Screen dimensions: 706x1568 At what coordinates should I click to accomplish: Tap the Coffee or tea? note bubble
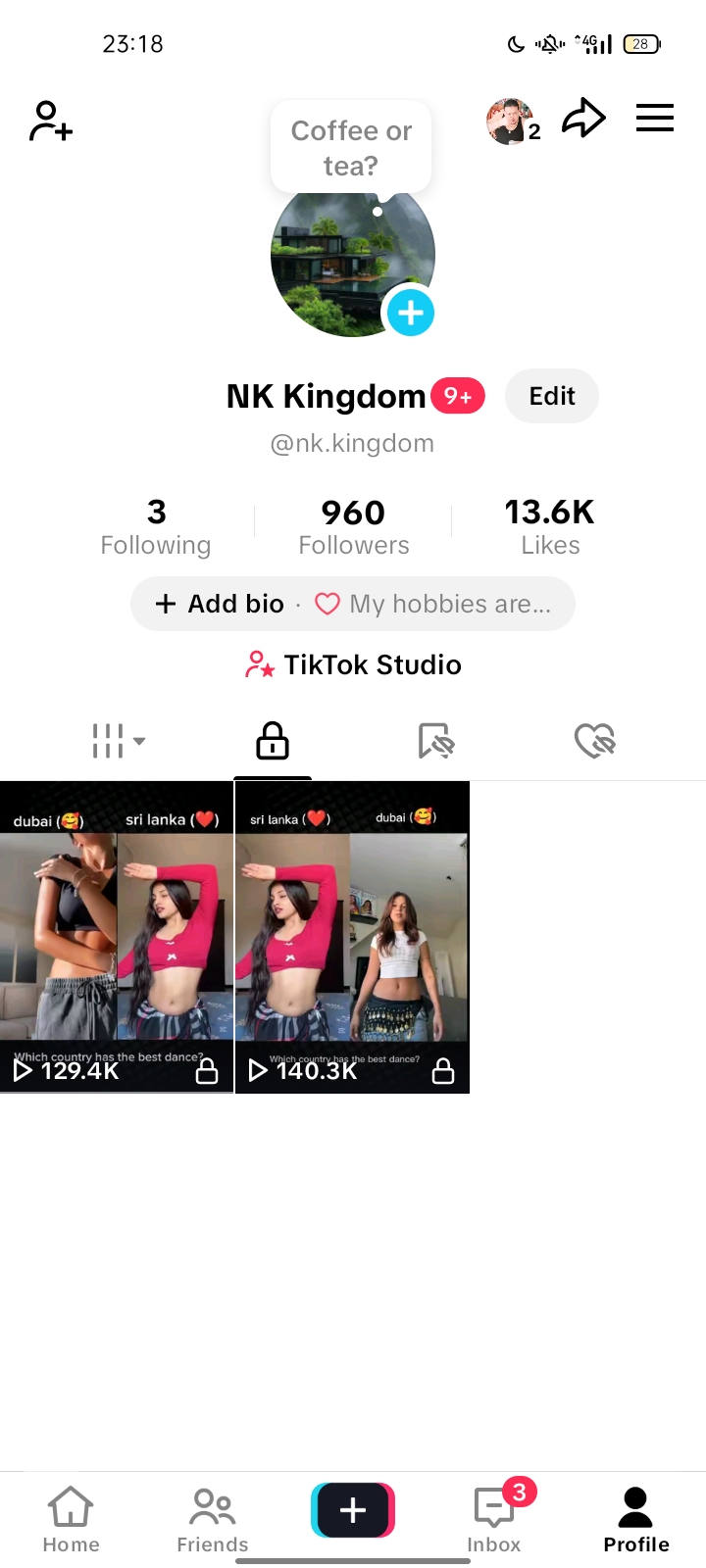(x=351, y=148)
